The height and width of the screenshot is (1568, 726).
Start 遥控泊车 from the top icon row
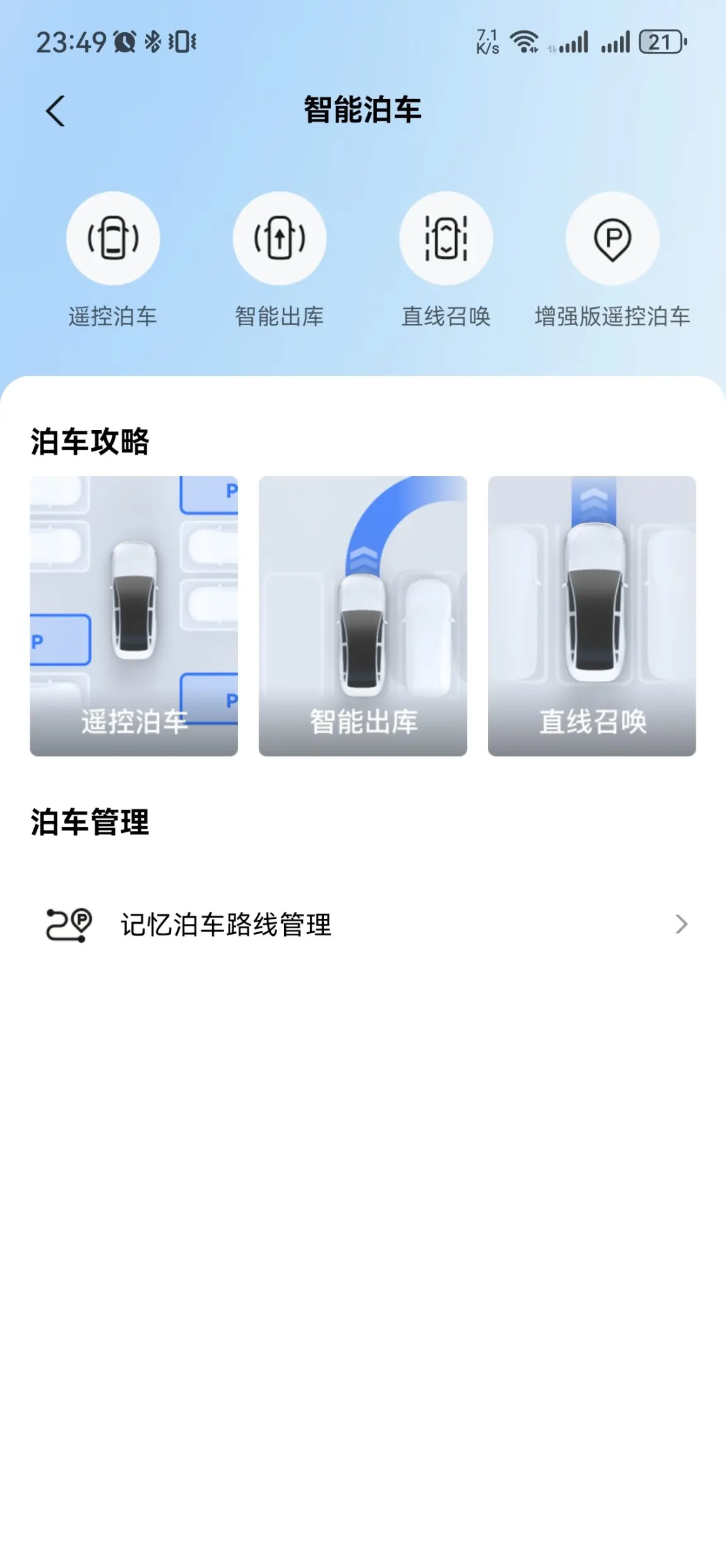tap(113, 239)
